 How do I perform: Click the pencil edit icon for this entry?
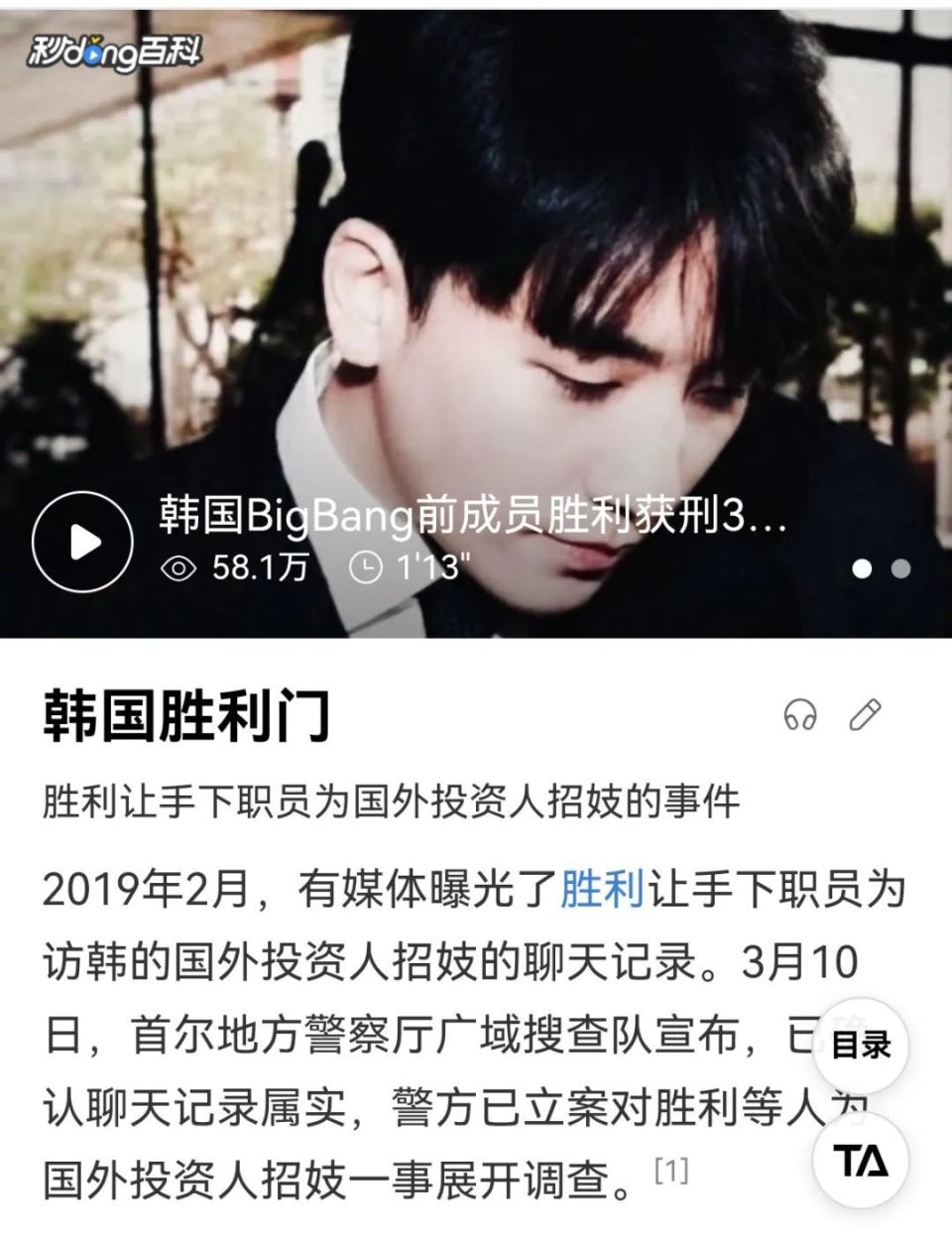[x=866, y=712]
